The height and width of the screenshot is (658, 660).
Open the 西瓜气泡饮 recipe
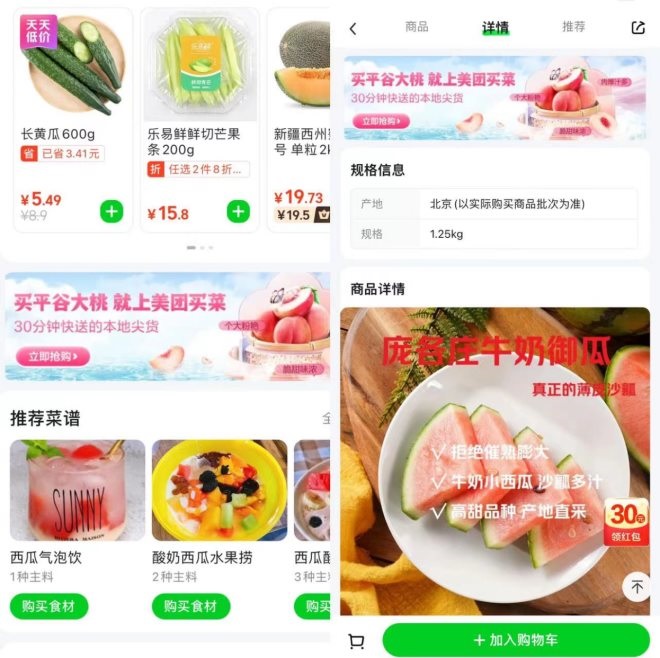77,490
